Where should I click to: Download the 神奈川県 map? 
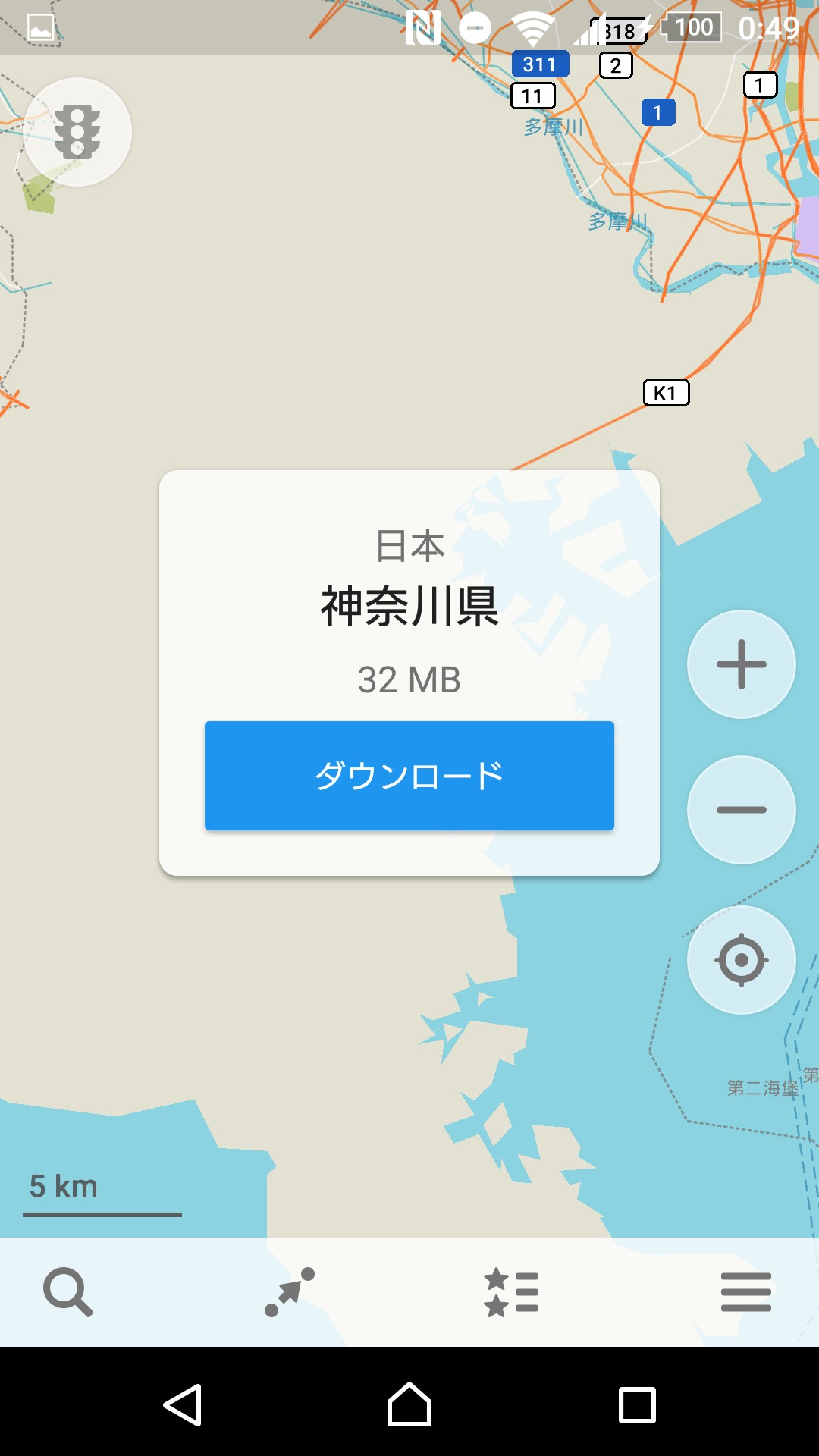point(409,775)
